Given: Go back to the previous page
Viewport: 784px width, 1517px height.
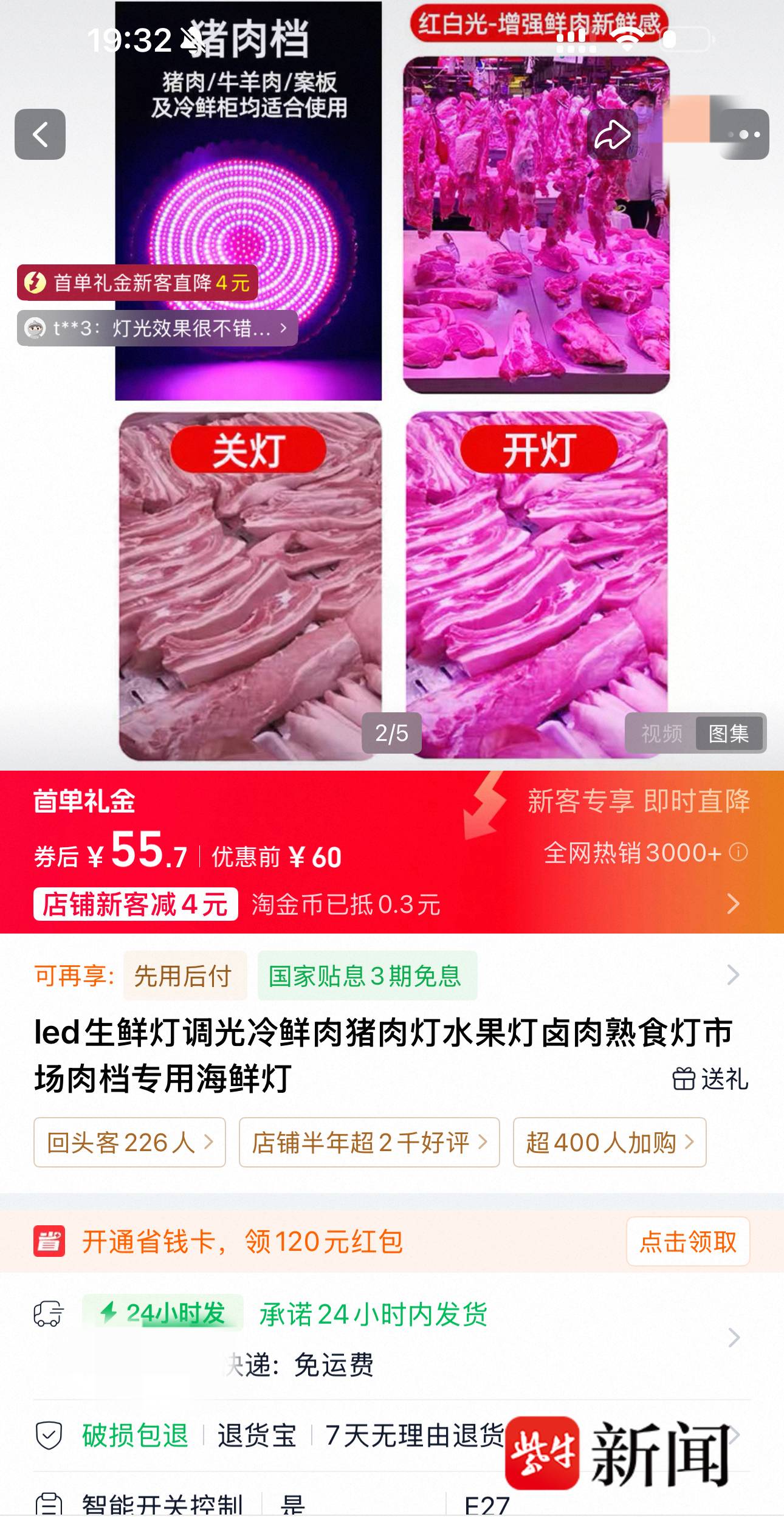Looking at the screenshot, I should point(40,134).
